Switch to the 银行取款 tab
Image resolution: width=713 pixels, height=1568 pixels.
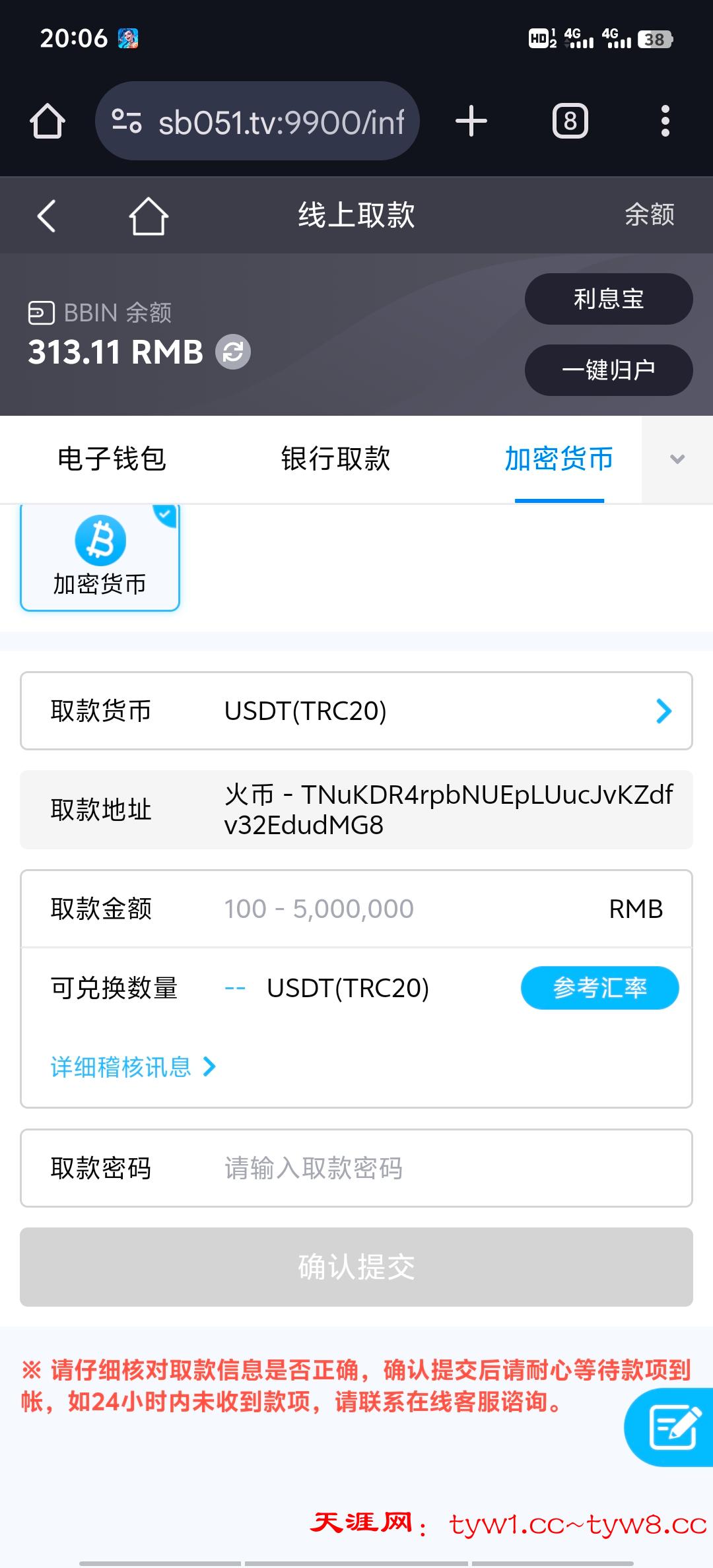[335, 459]
